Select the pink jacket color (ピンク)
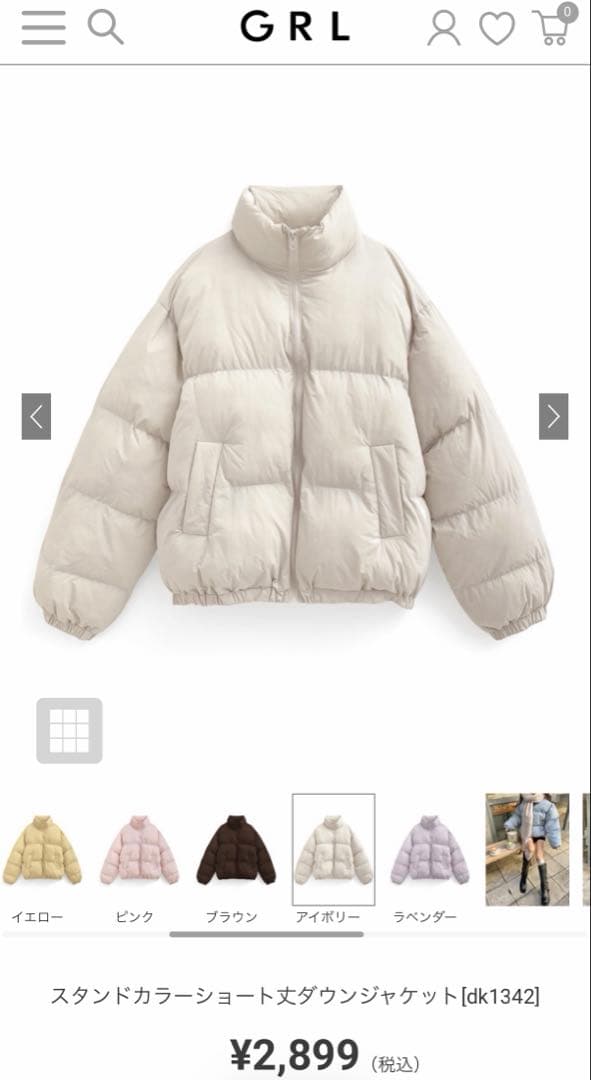591x1080 pixels. coord(138,860)
